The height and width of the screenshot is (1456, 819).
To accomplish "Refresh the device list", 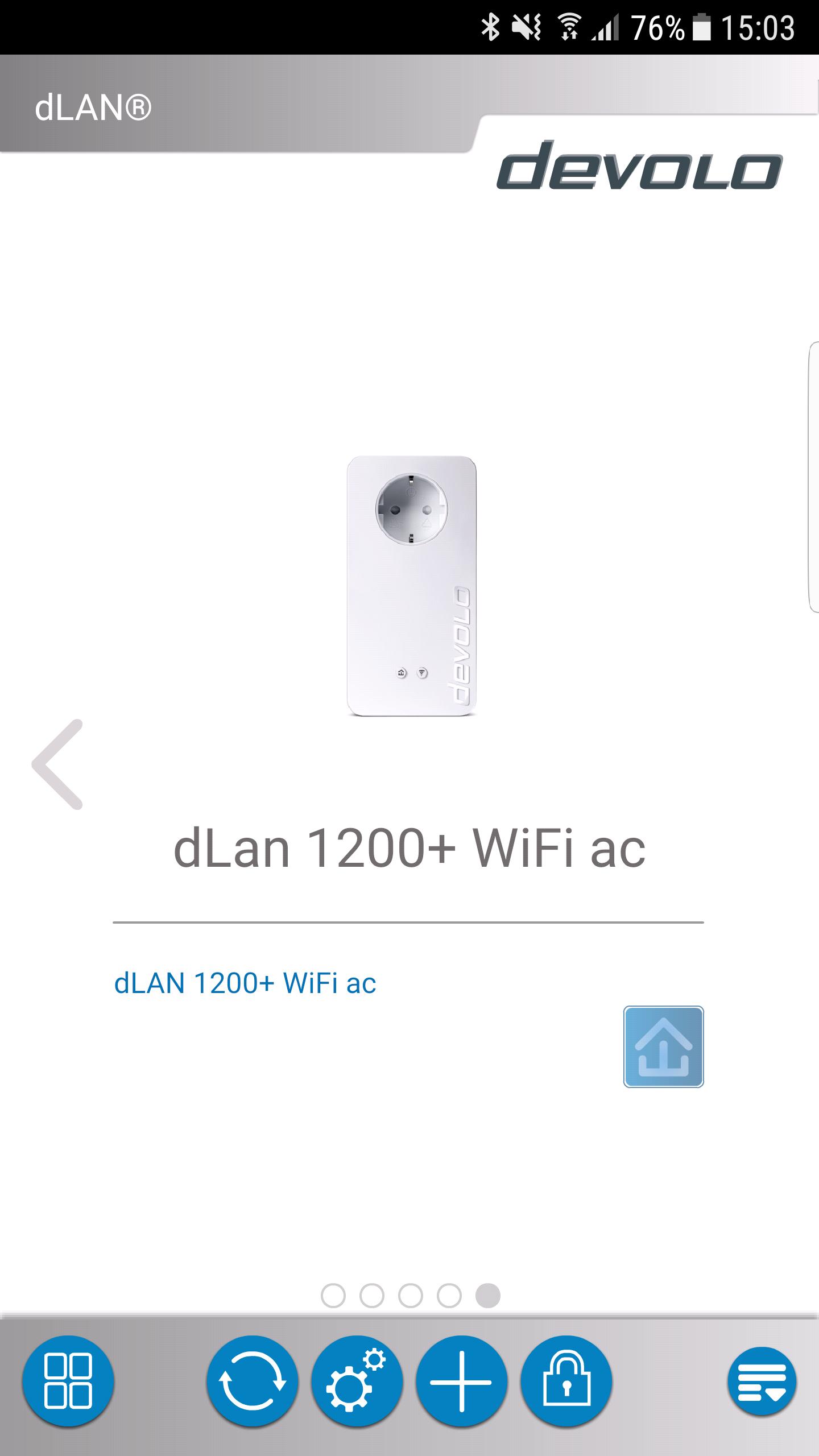I will pyautogui.click(x=252, y=1381).
